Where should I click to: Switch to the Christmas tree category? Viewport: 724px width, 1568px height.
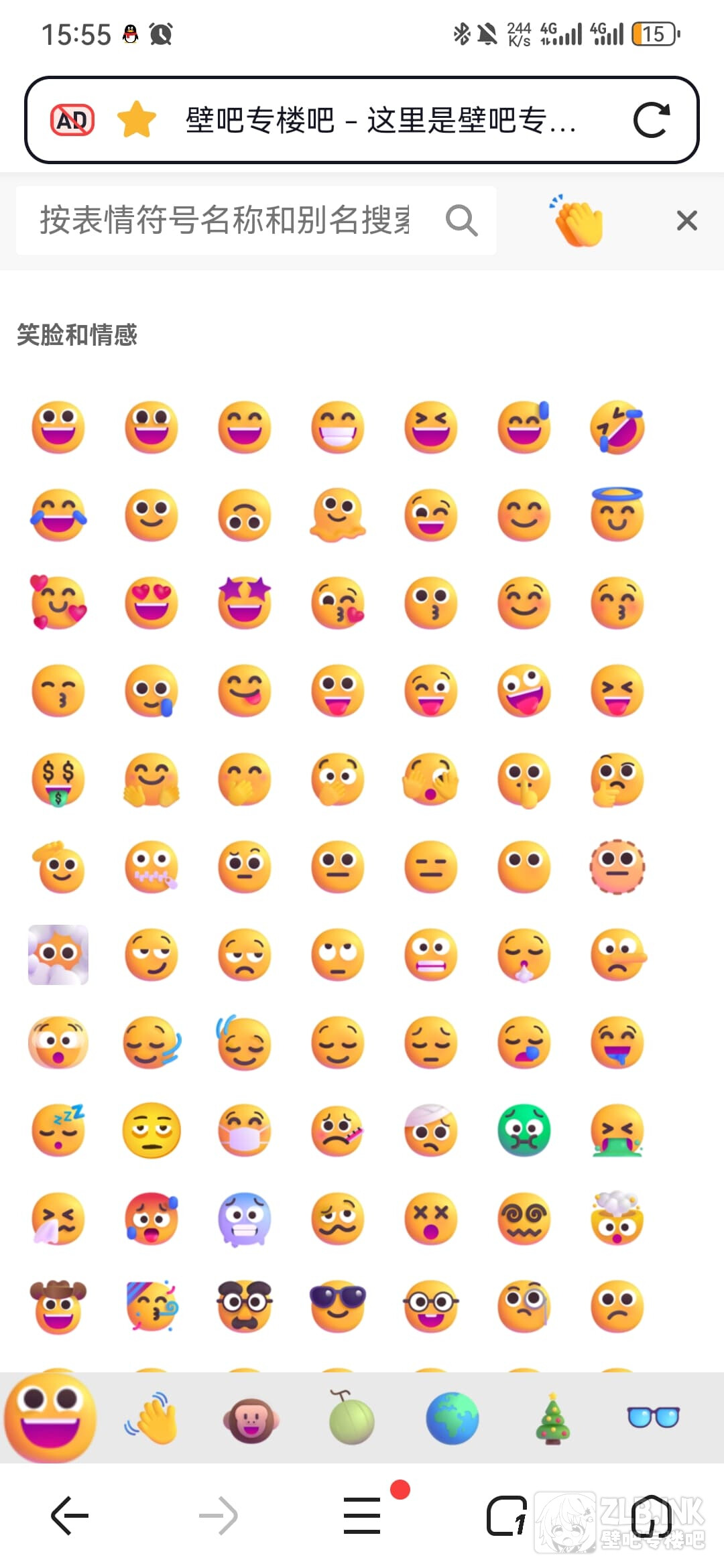pos(553,1418)
